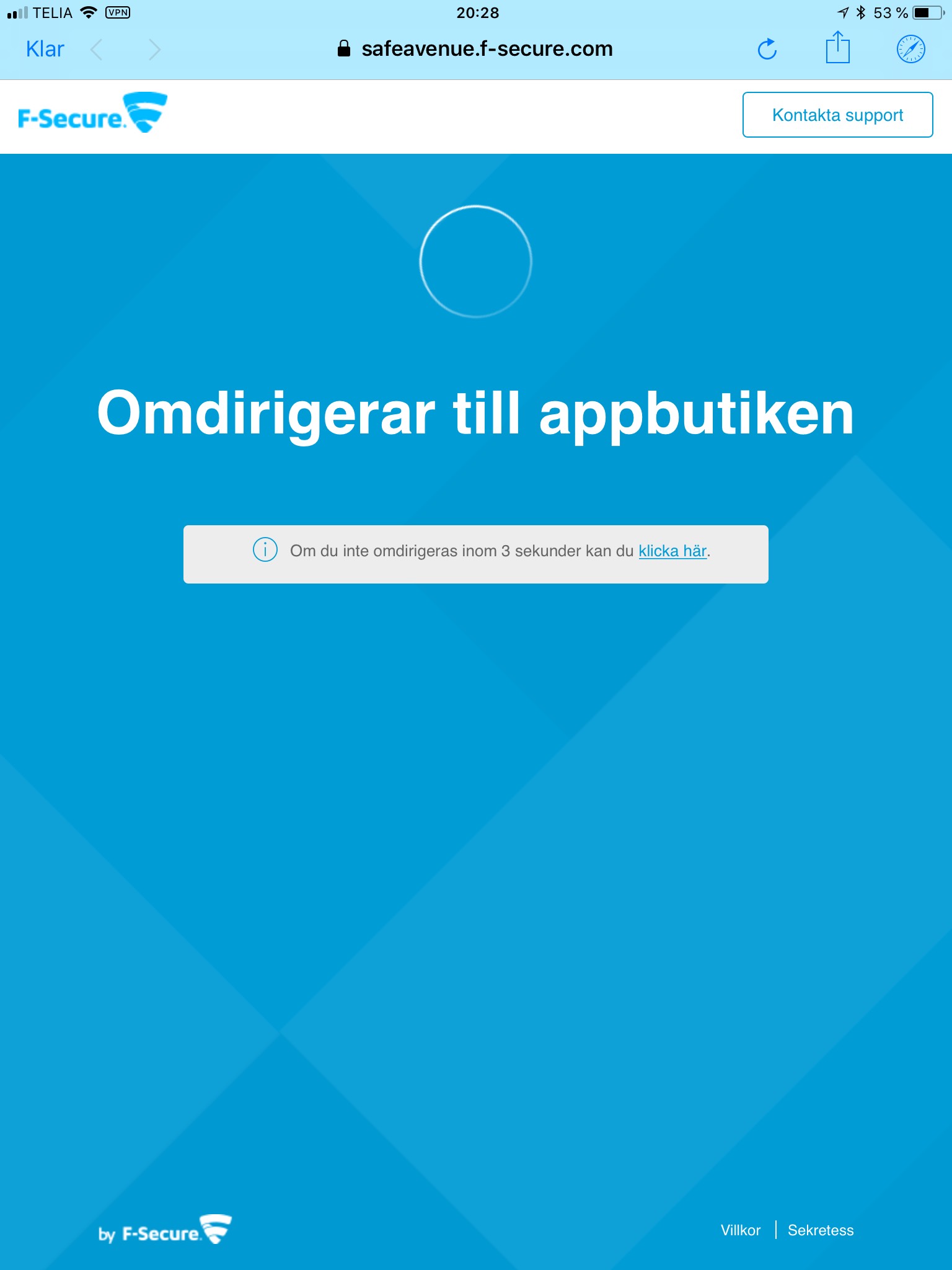
Task: Reload the safeavenue.f-secure.com page
Action: point(767,49)
